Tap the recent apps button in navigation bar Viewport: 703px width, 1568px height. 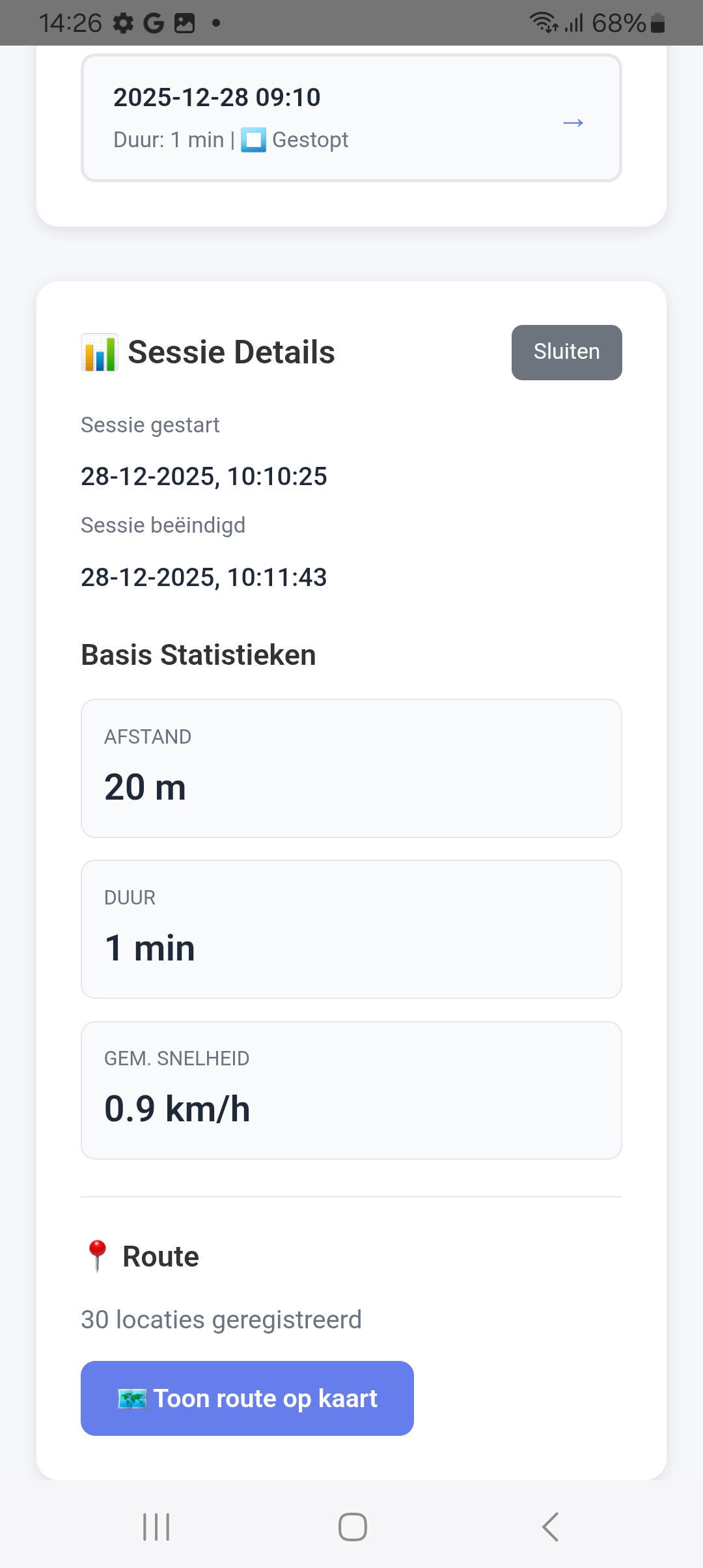pyautogui.click(x=155, y=1526)
